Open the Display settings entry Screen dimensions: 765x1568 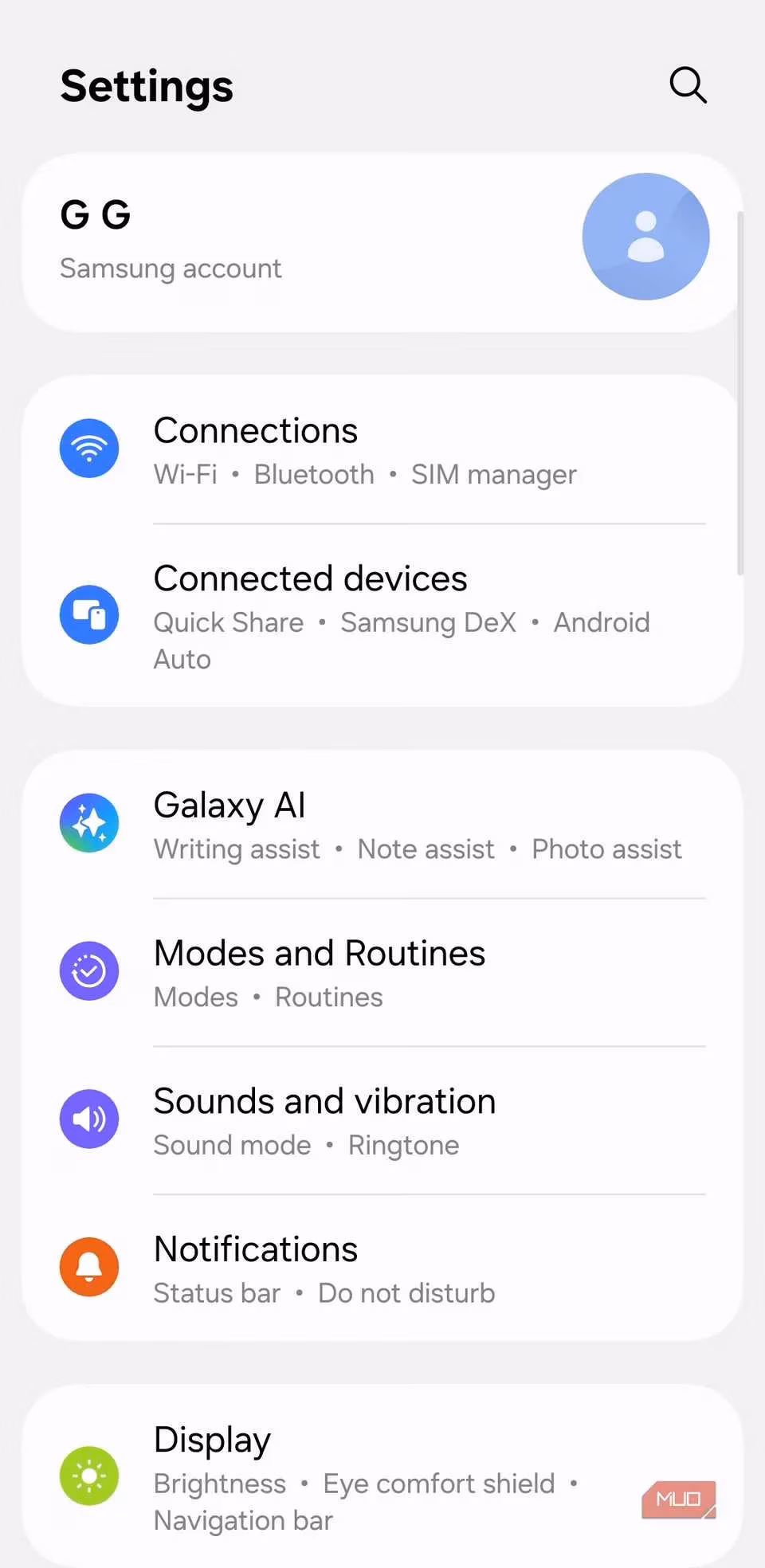pyautogui.click(x=211, y=1439)
